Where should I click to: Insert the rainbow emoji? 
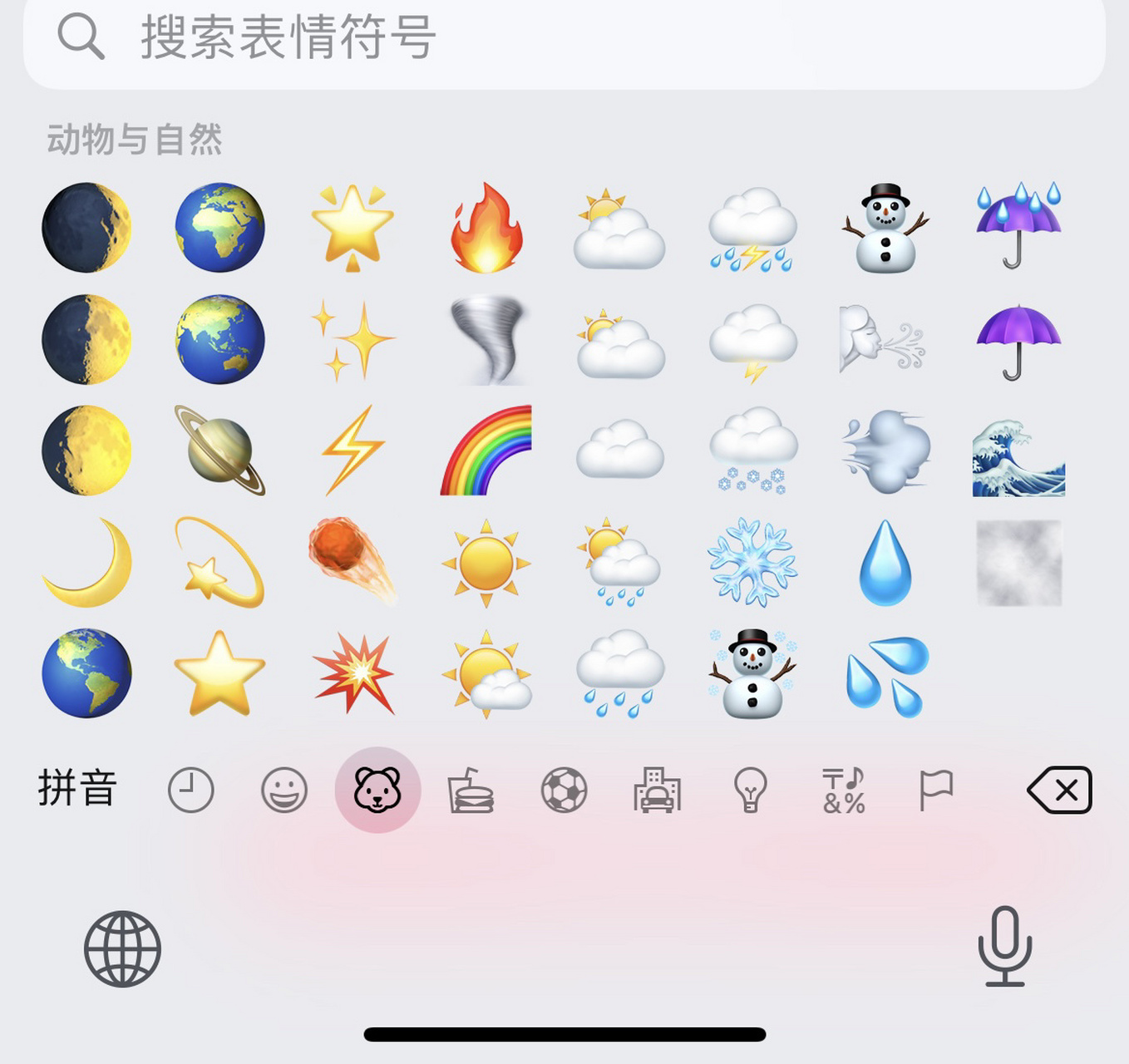[486, 451]
